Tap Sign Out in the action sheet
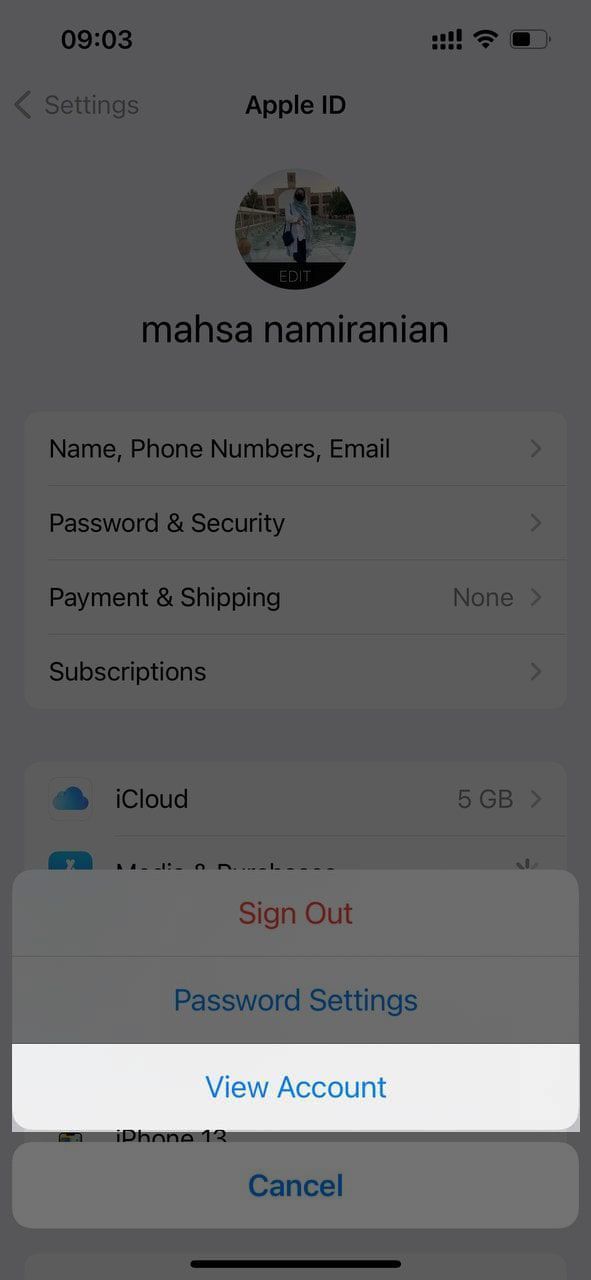The height and width of the screenshot is (1280, 591). (x=295, y=913)
